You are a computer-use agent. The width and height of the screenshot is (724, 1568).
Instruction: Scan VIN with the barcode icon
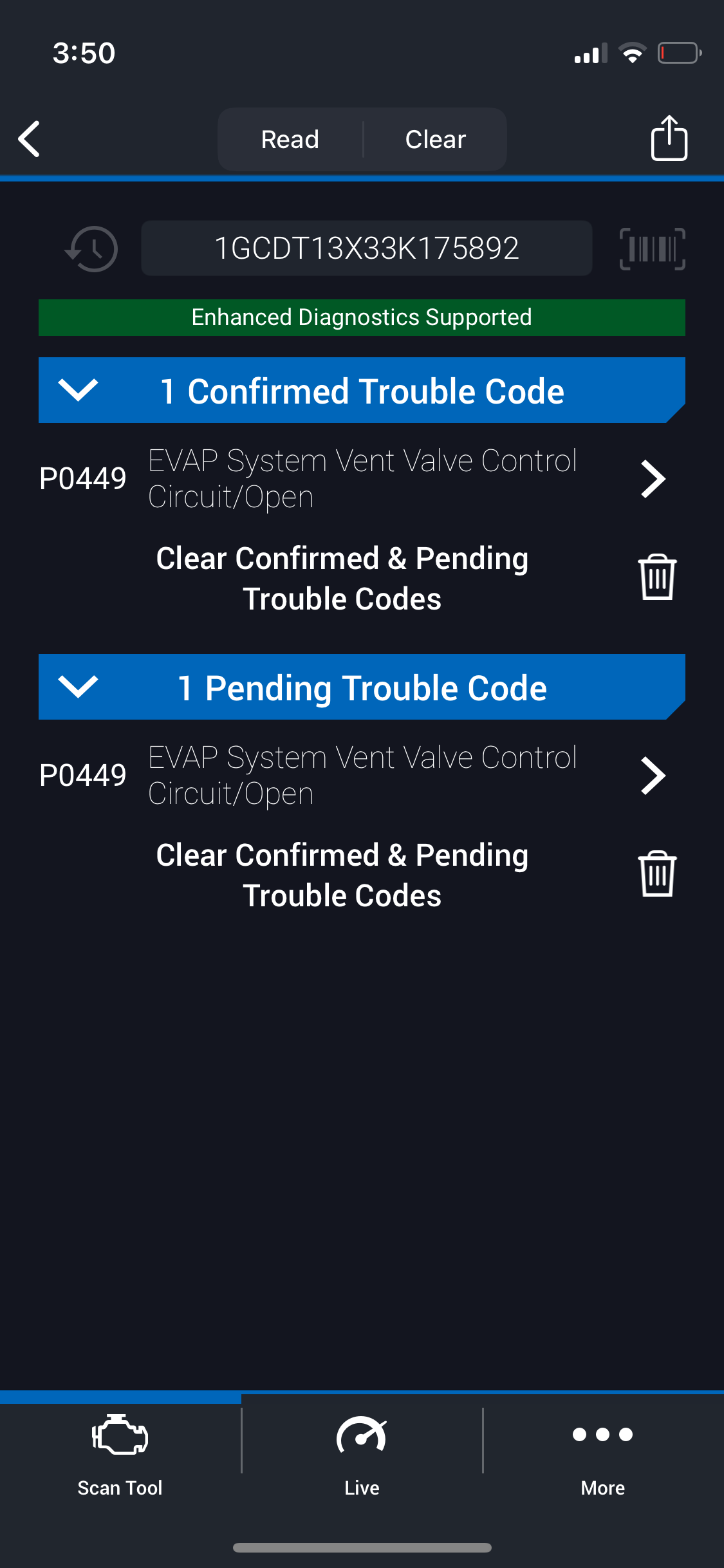(x=652, y=248)
